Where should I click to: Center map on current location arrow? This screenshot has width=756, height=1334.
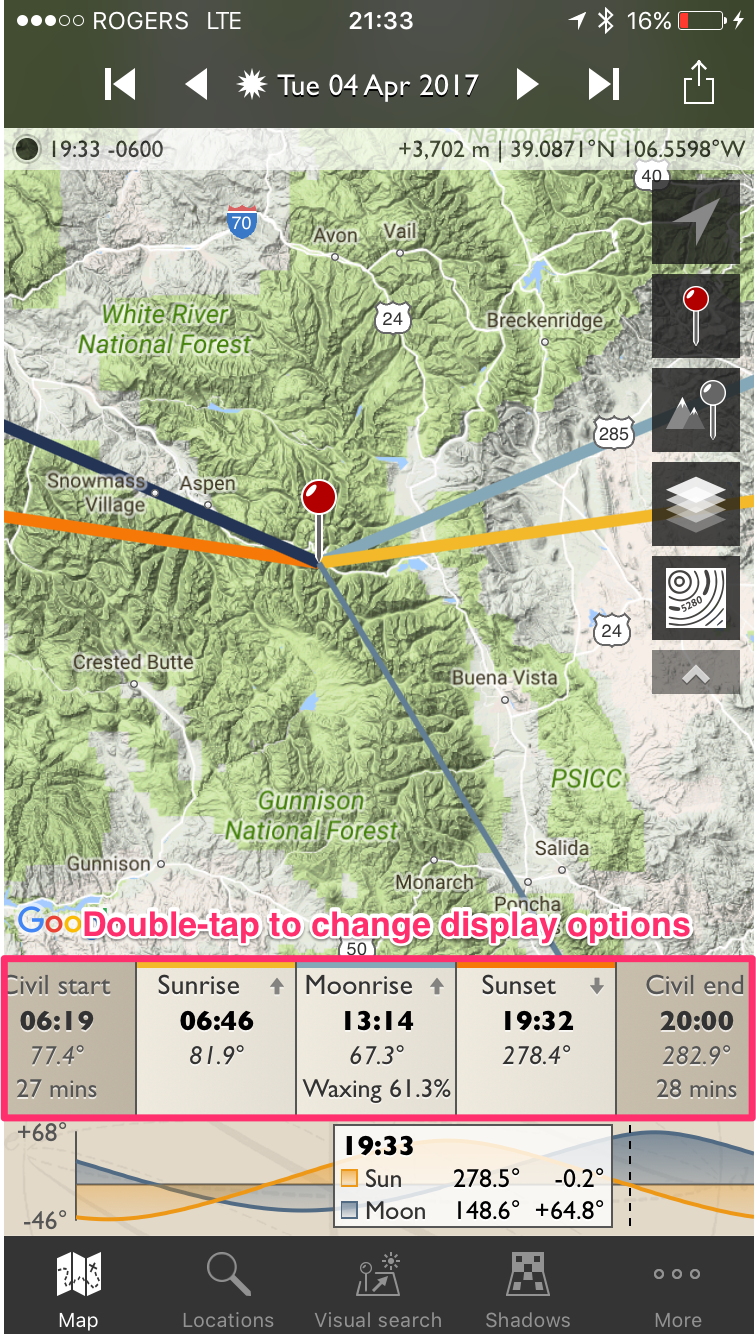click(x=696, y=222)
